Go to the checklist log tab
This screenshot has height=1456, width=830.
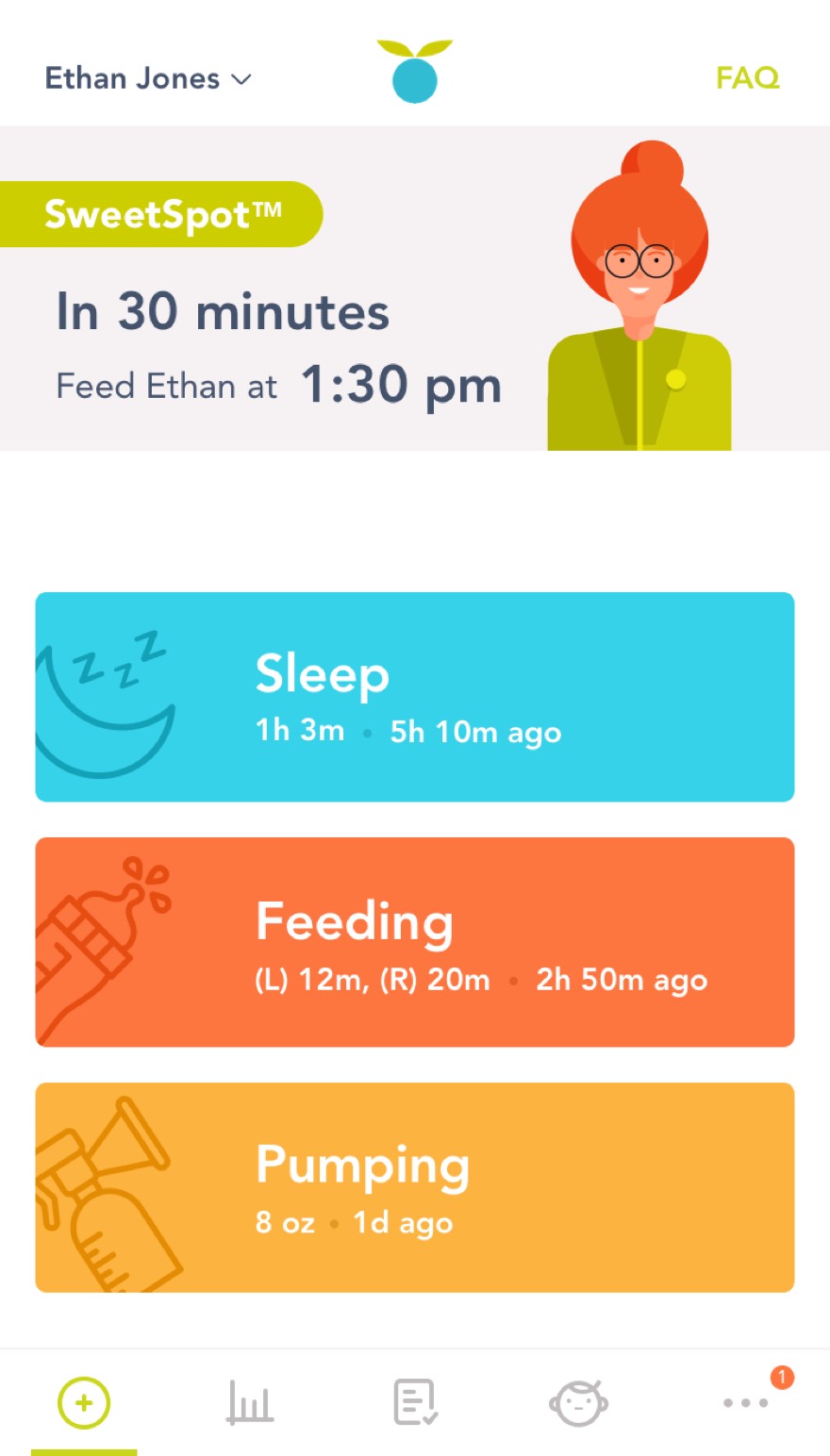point(414,1403)
